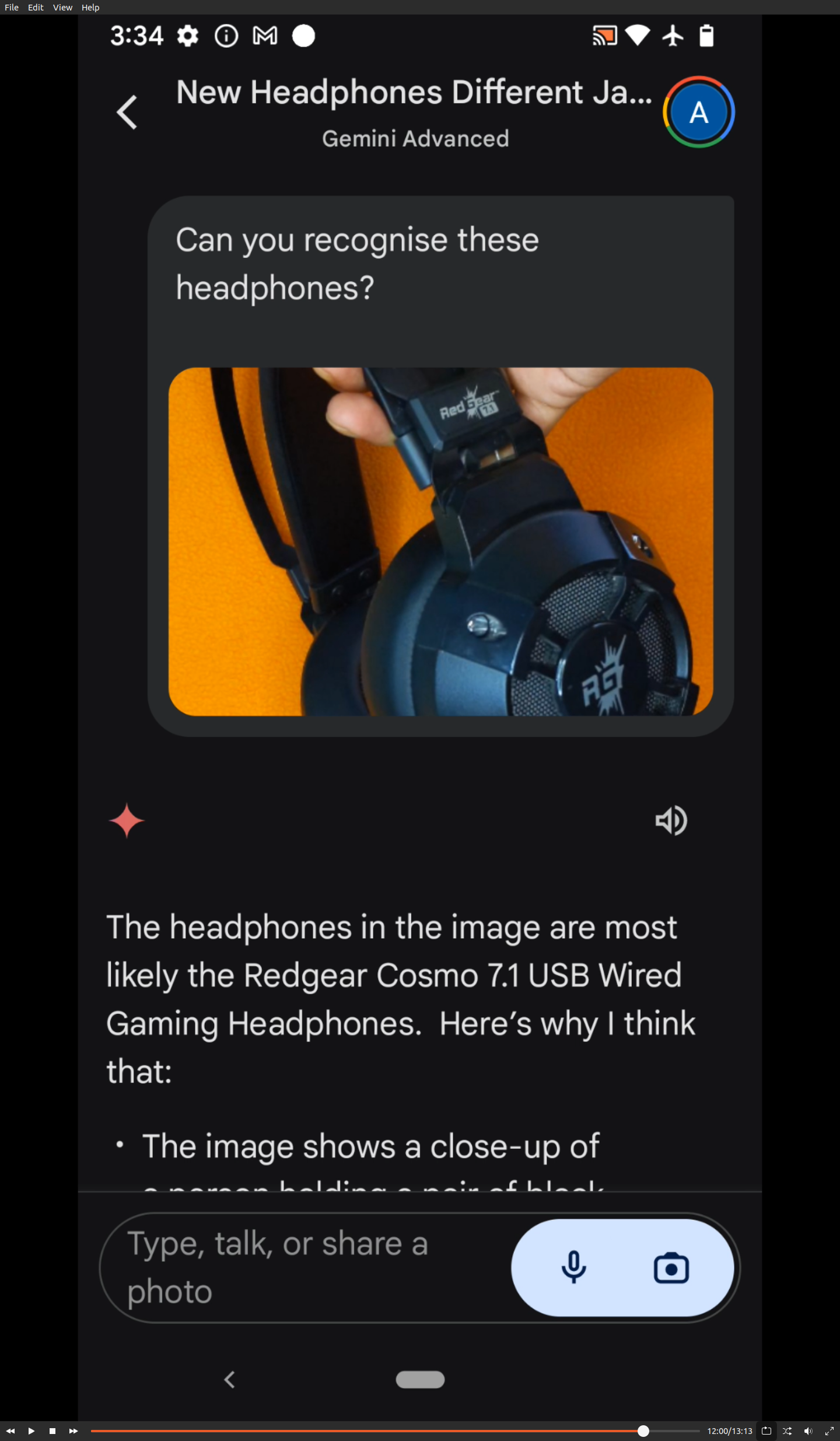Rewind the video
Screen dimensions: 840x1441
click(x=10, y=1430)
